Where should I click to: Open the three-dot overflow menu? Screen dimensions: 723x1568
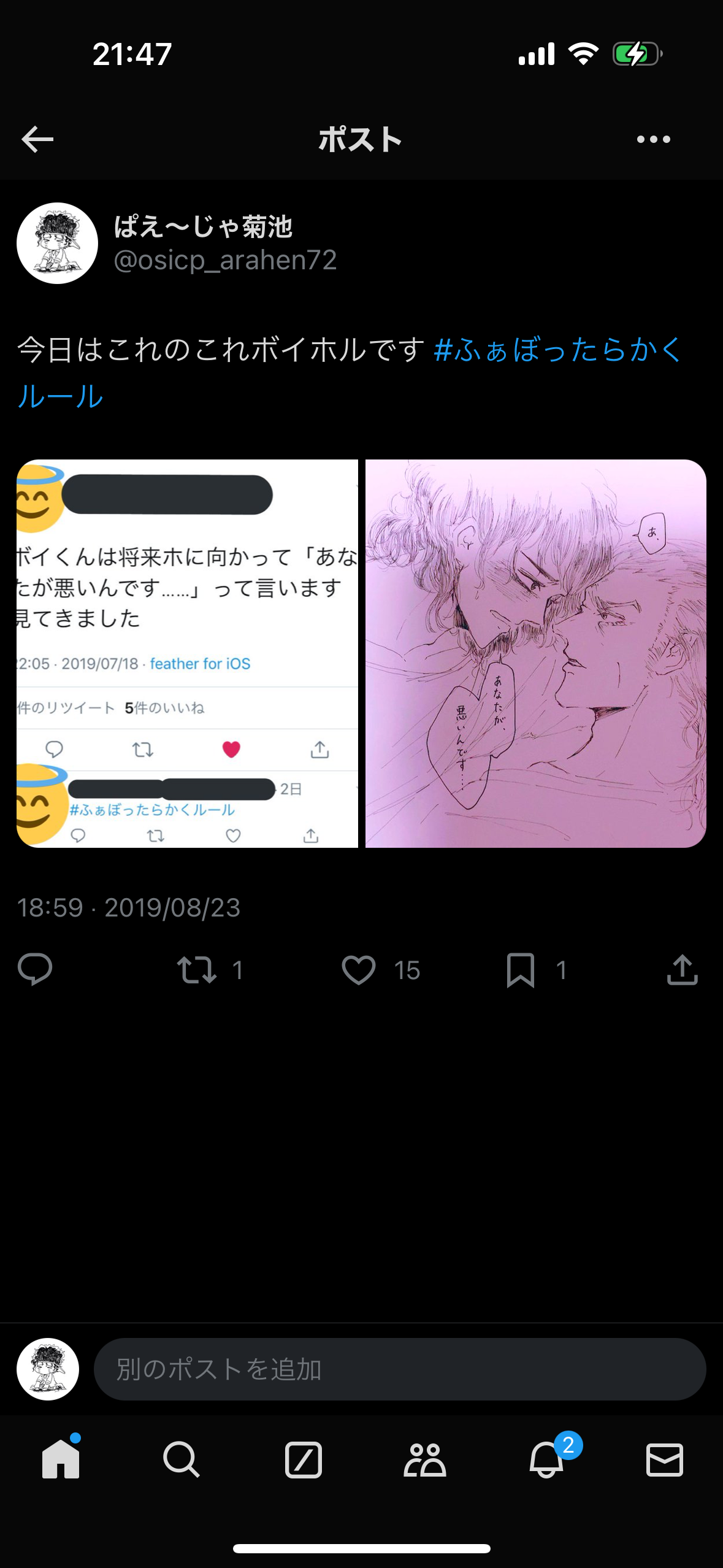click(x=653, y=140)
